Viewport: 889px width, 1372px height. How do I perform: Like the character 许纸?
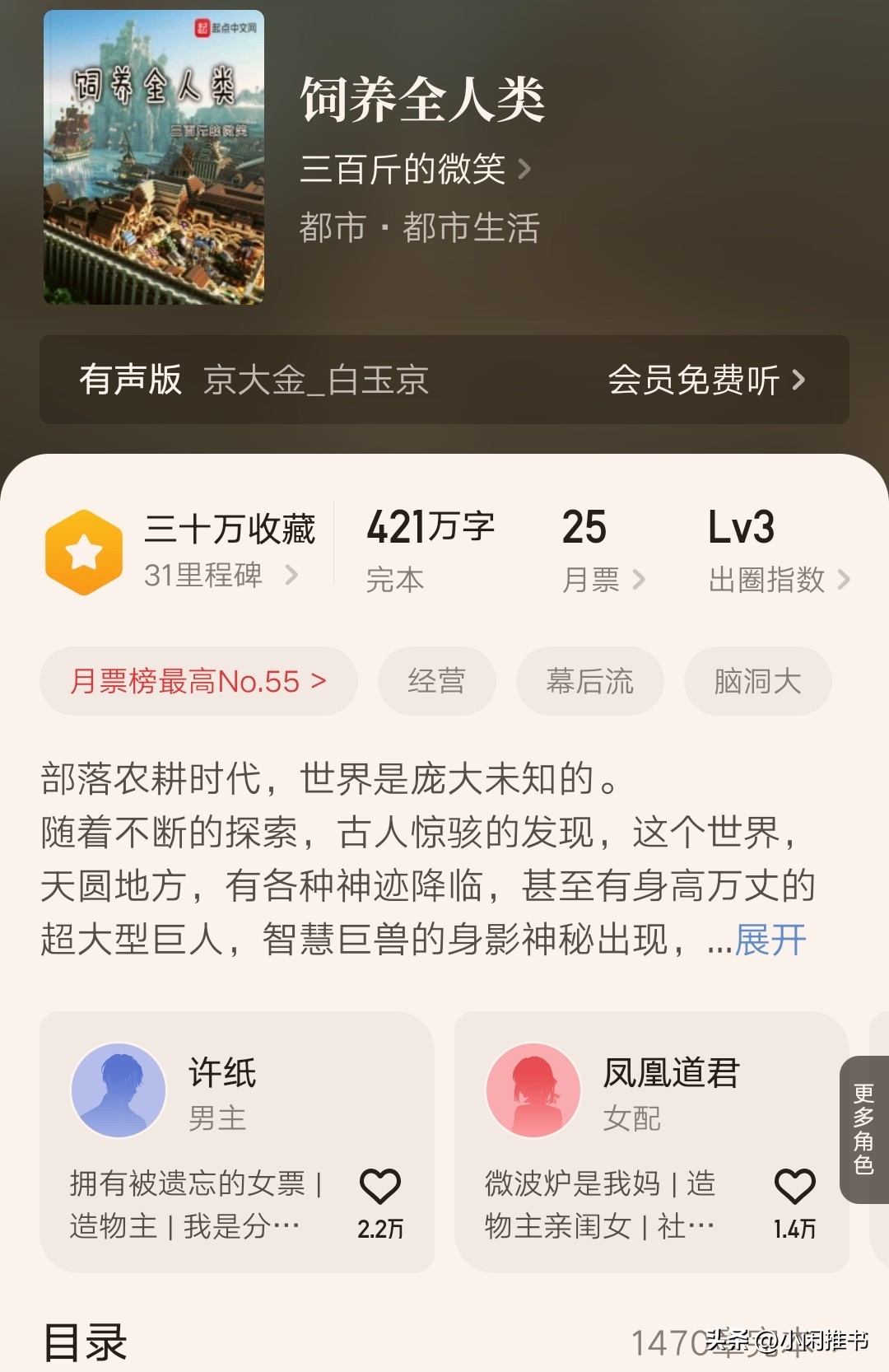click(x=380, y=1188)
